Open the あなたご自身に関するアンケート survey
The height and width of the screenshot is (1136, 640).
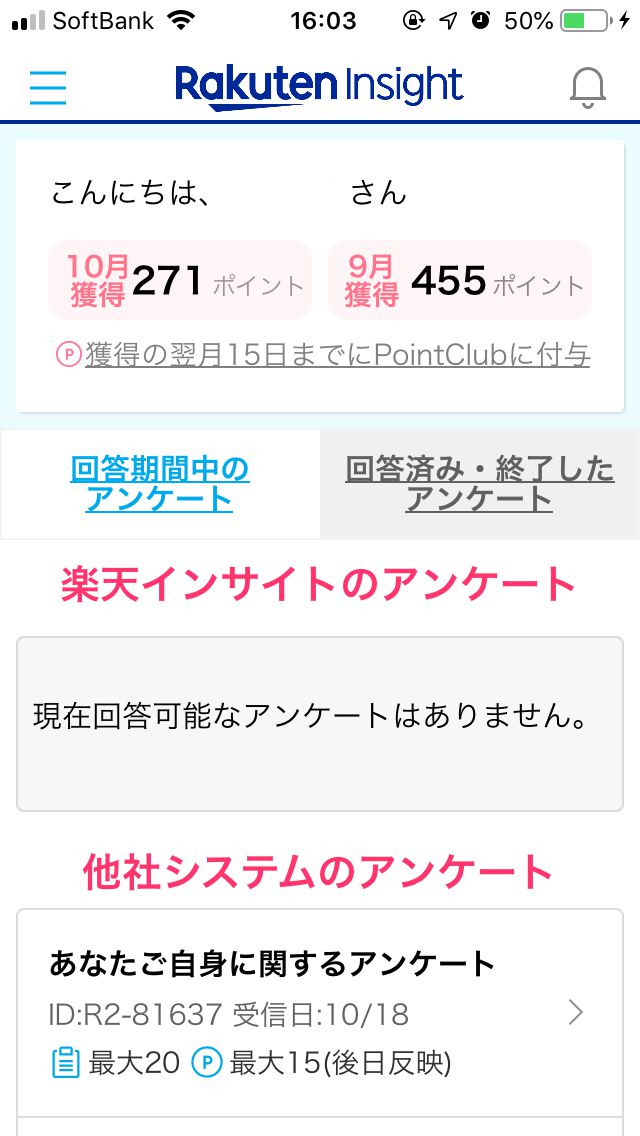click(x=320, y=1012)
